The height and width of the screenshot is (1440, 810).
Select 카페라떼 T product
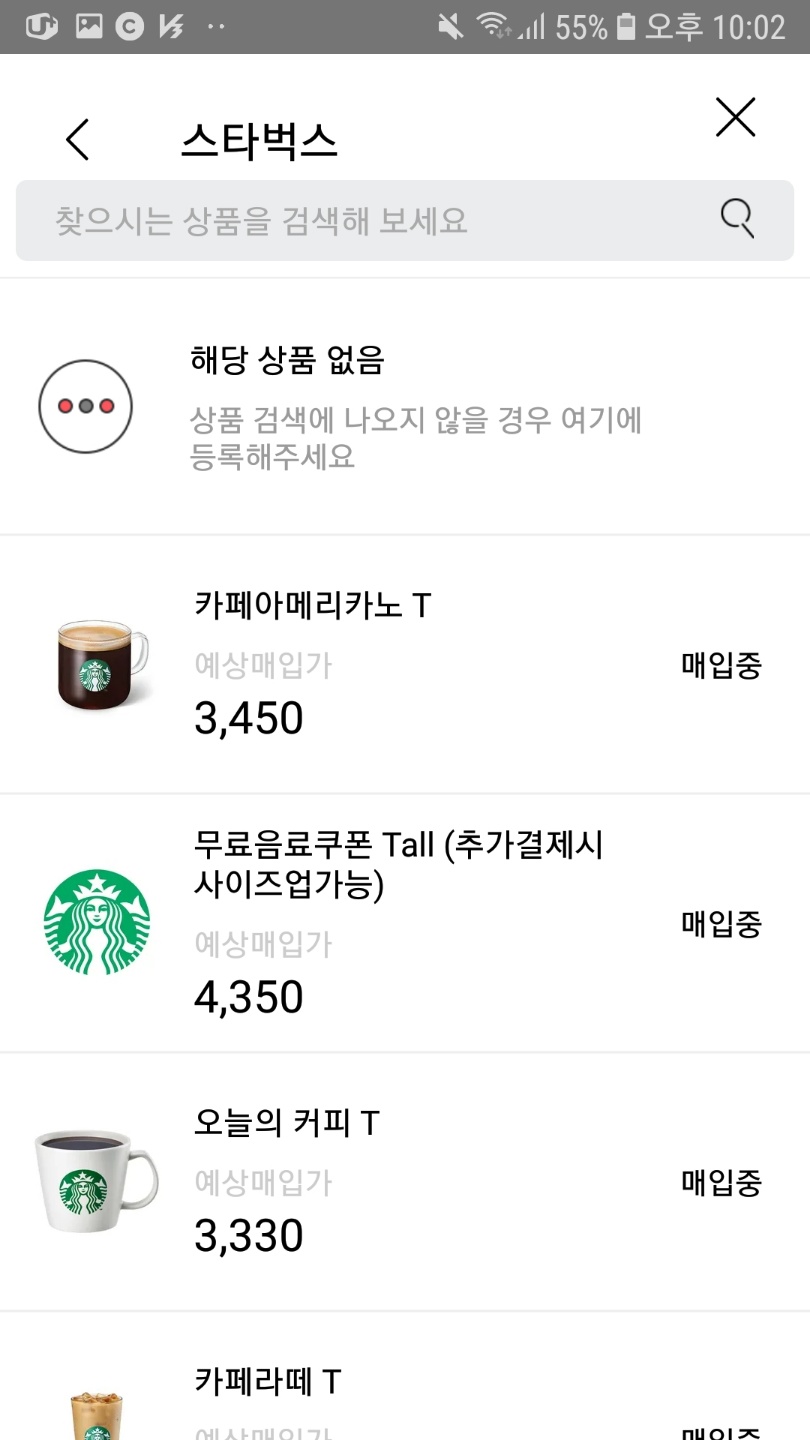405,1377
